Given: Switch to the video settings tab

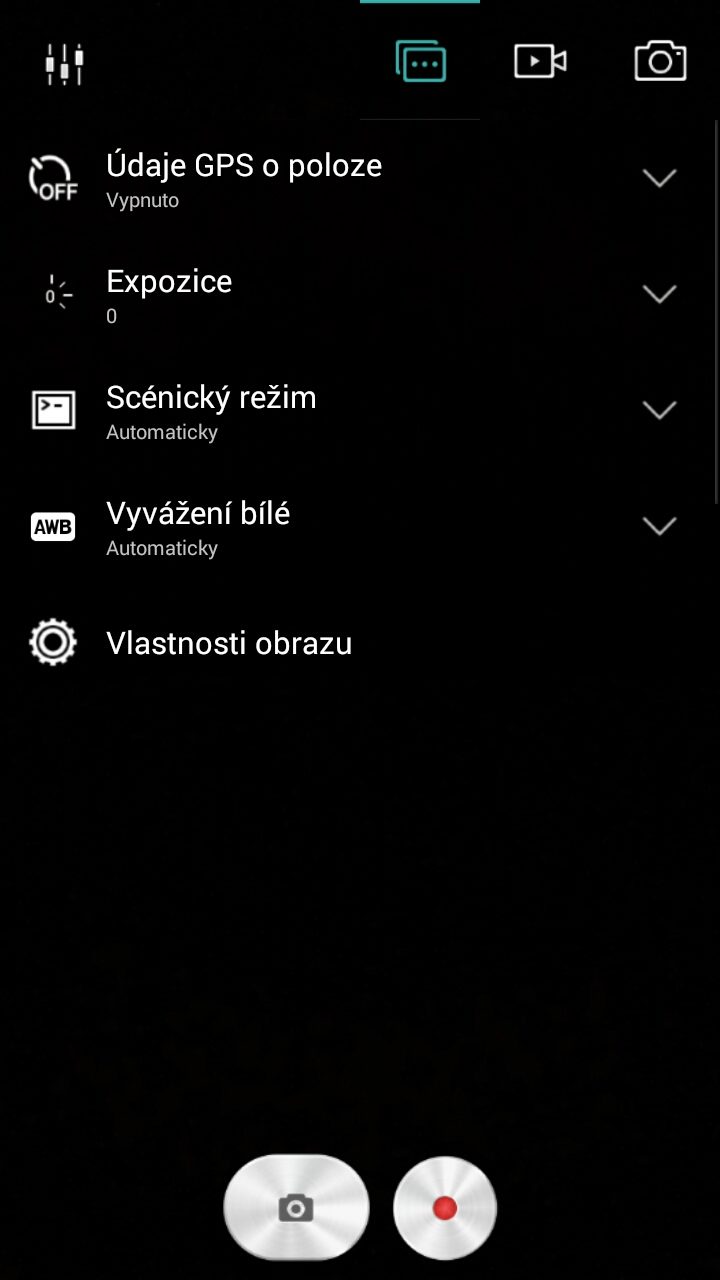Looking at the screenshot, I should 540,62.
